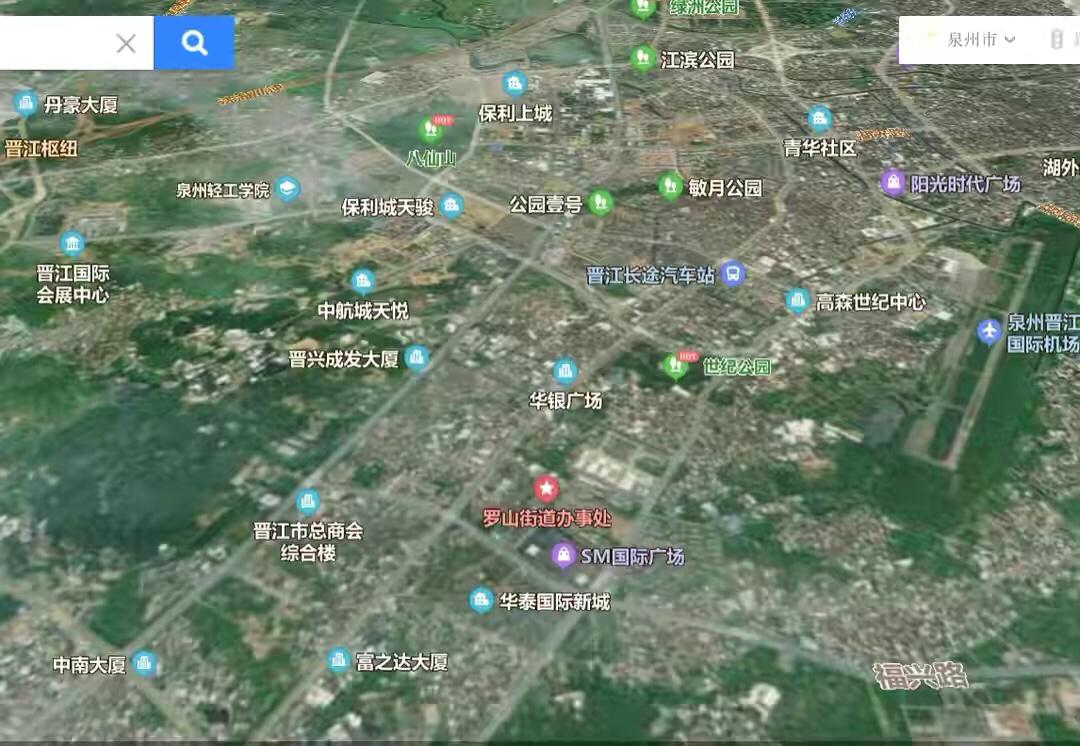Select the 晋江国际会展中心 marker
This screenshot has height=746, width=1080.
coord(72,244)
